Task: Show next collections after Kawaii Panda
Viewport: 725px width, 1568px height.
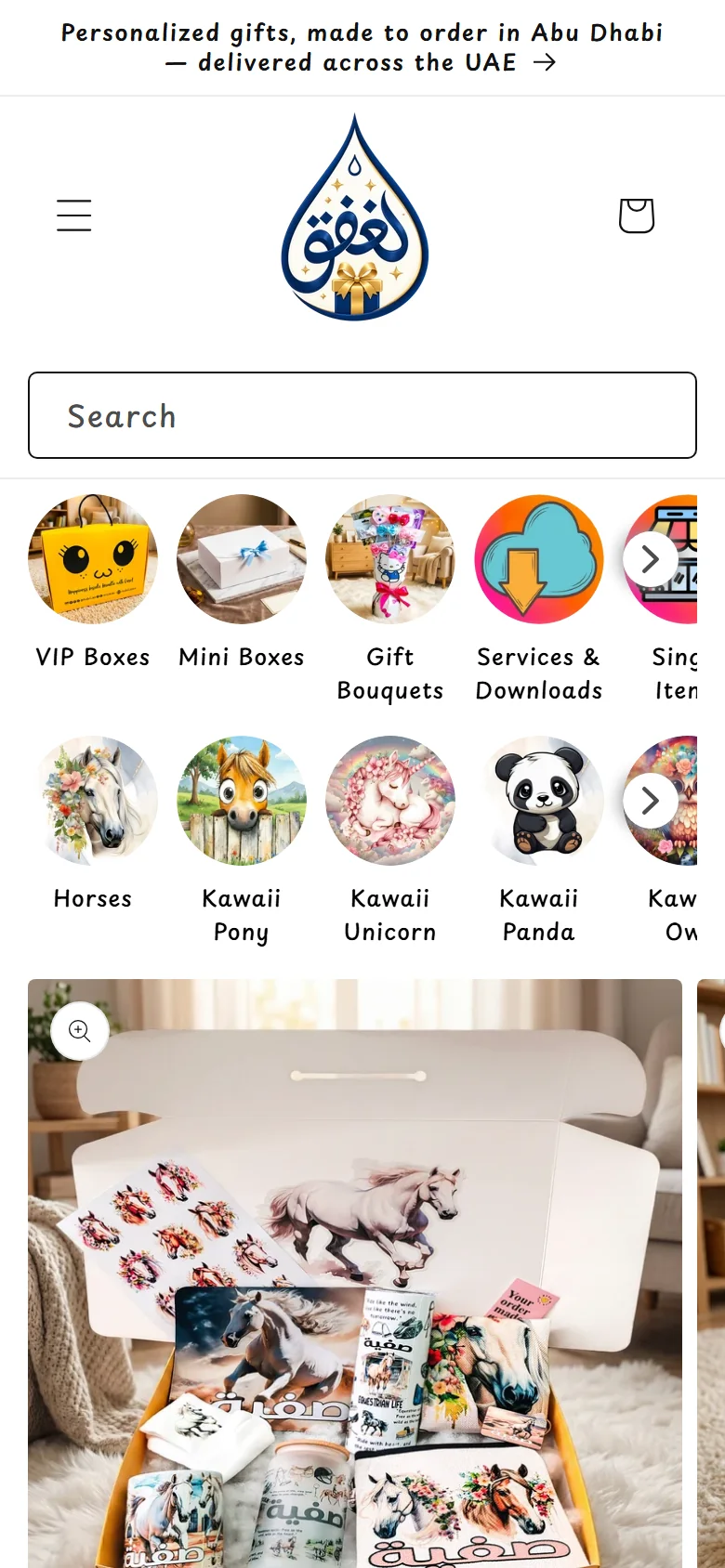Action: click(651, 801)
